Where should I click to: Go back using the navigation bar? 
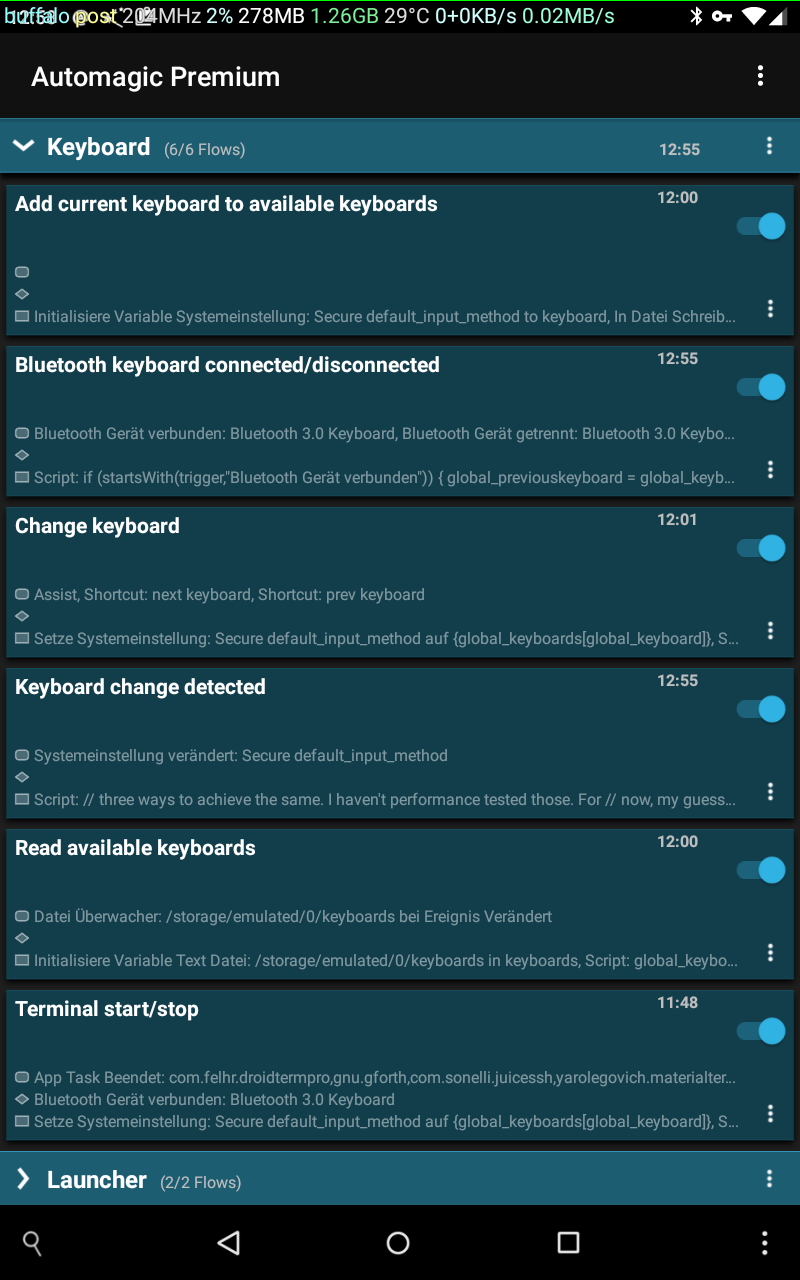click(x=229, y=1242)
